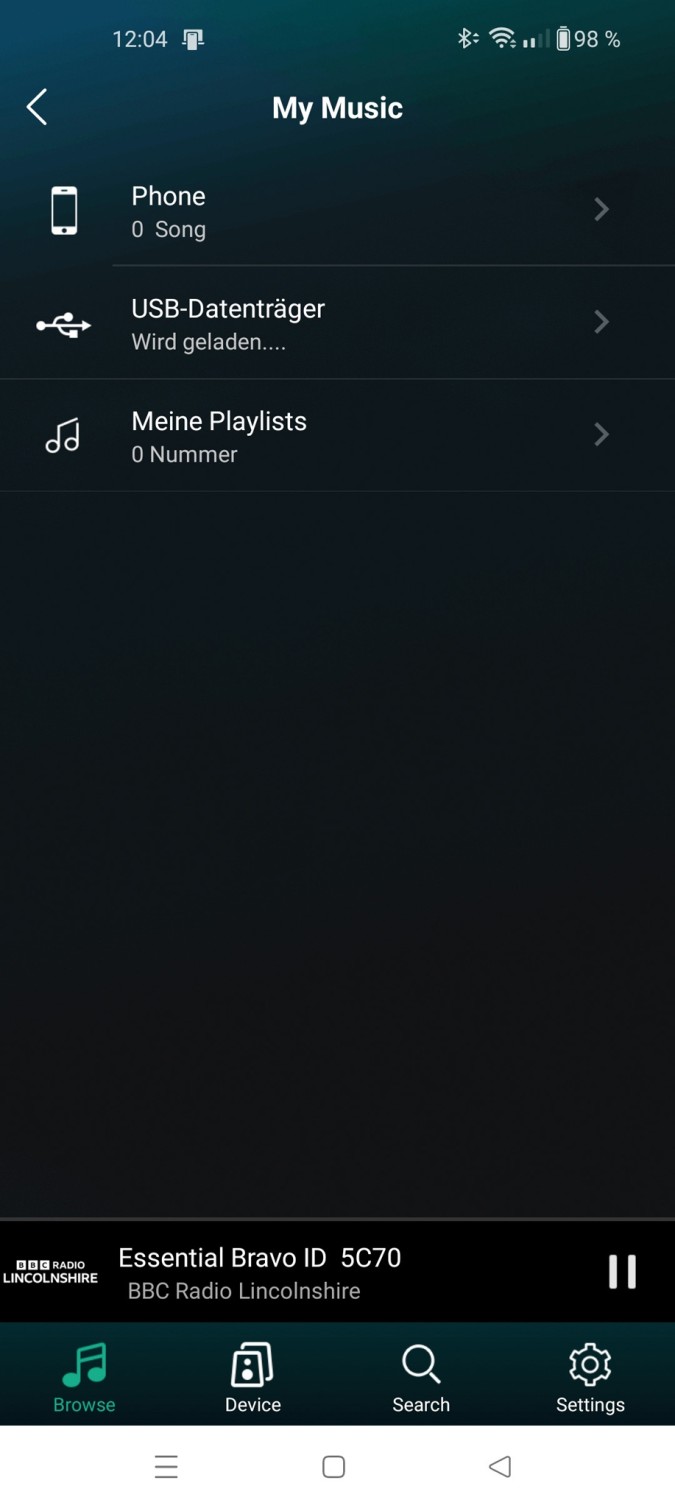Tap the system home button
The width and height of the screenshot is (675, 1500).
[x=334, y=1466]
